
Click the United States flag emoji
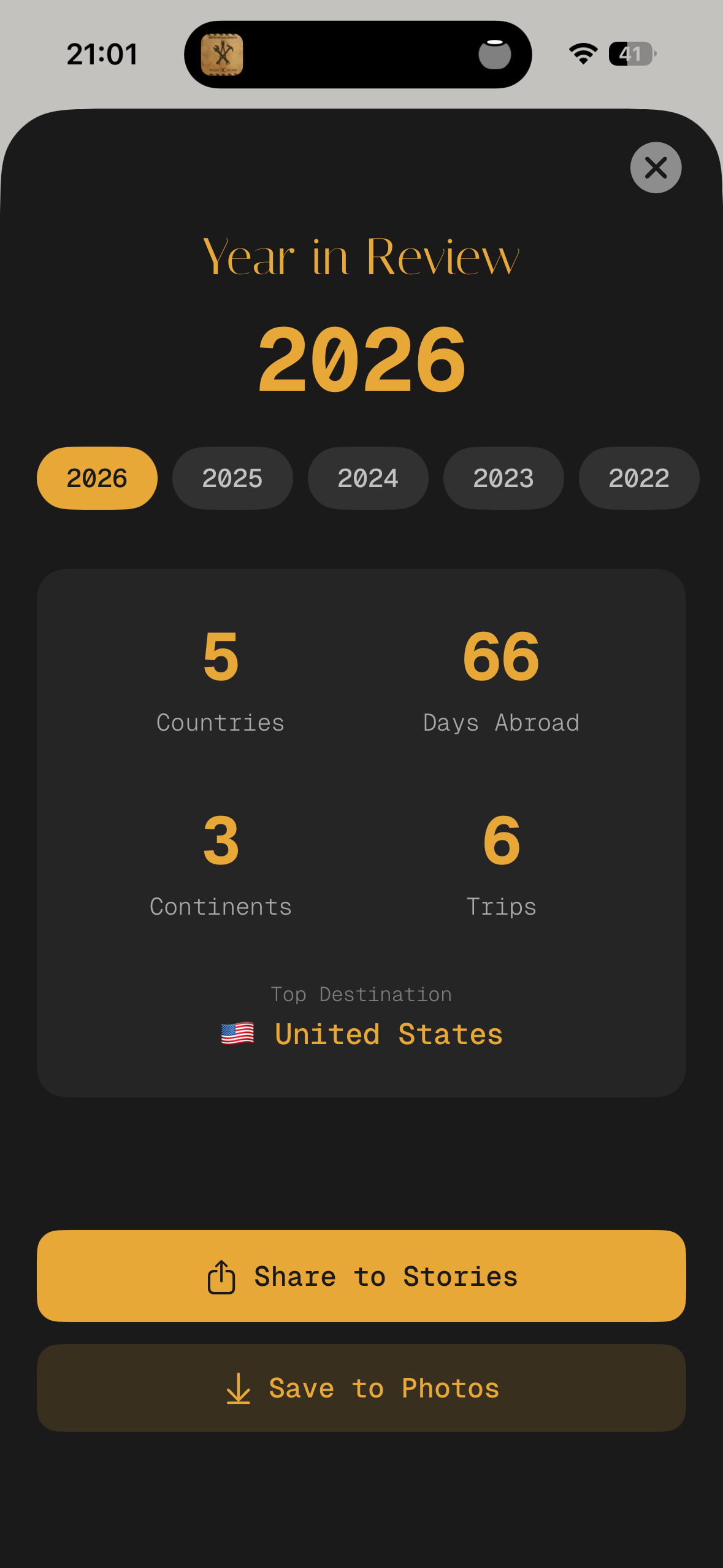[x=237, y=1034]
